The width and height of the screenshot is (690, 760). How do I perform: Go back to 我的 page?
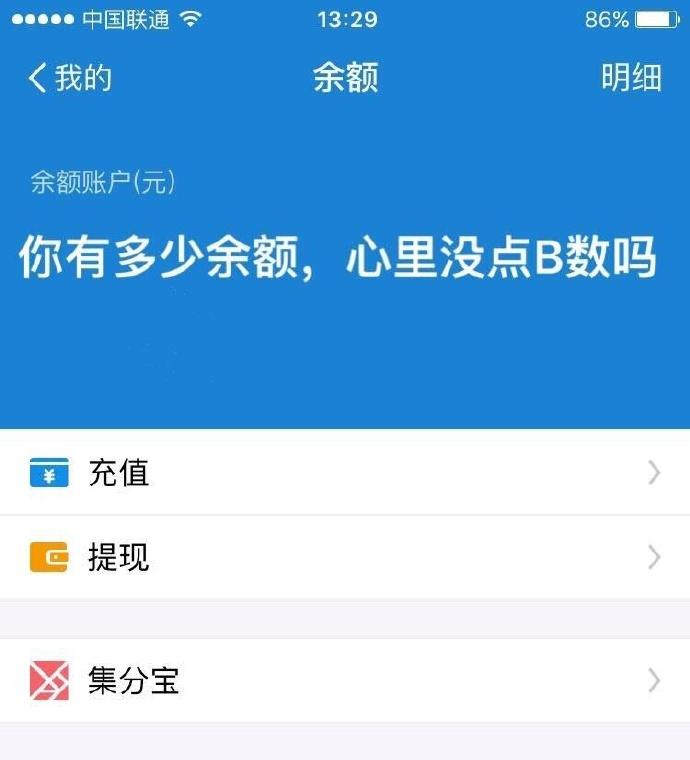pyautogui.click(x=70, y=78)
